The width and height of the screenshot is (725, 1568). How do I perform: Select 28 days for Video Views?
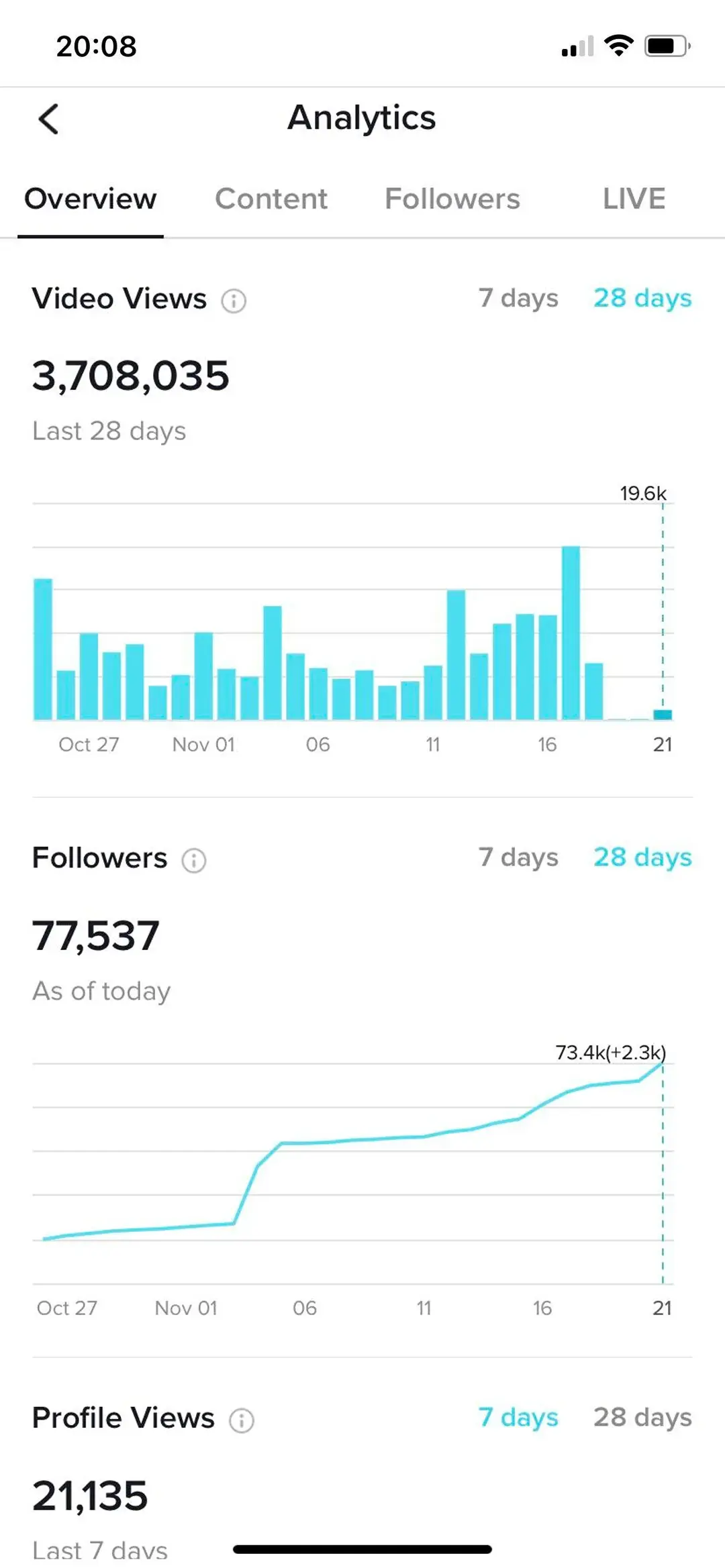point(642,298)
